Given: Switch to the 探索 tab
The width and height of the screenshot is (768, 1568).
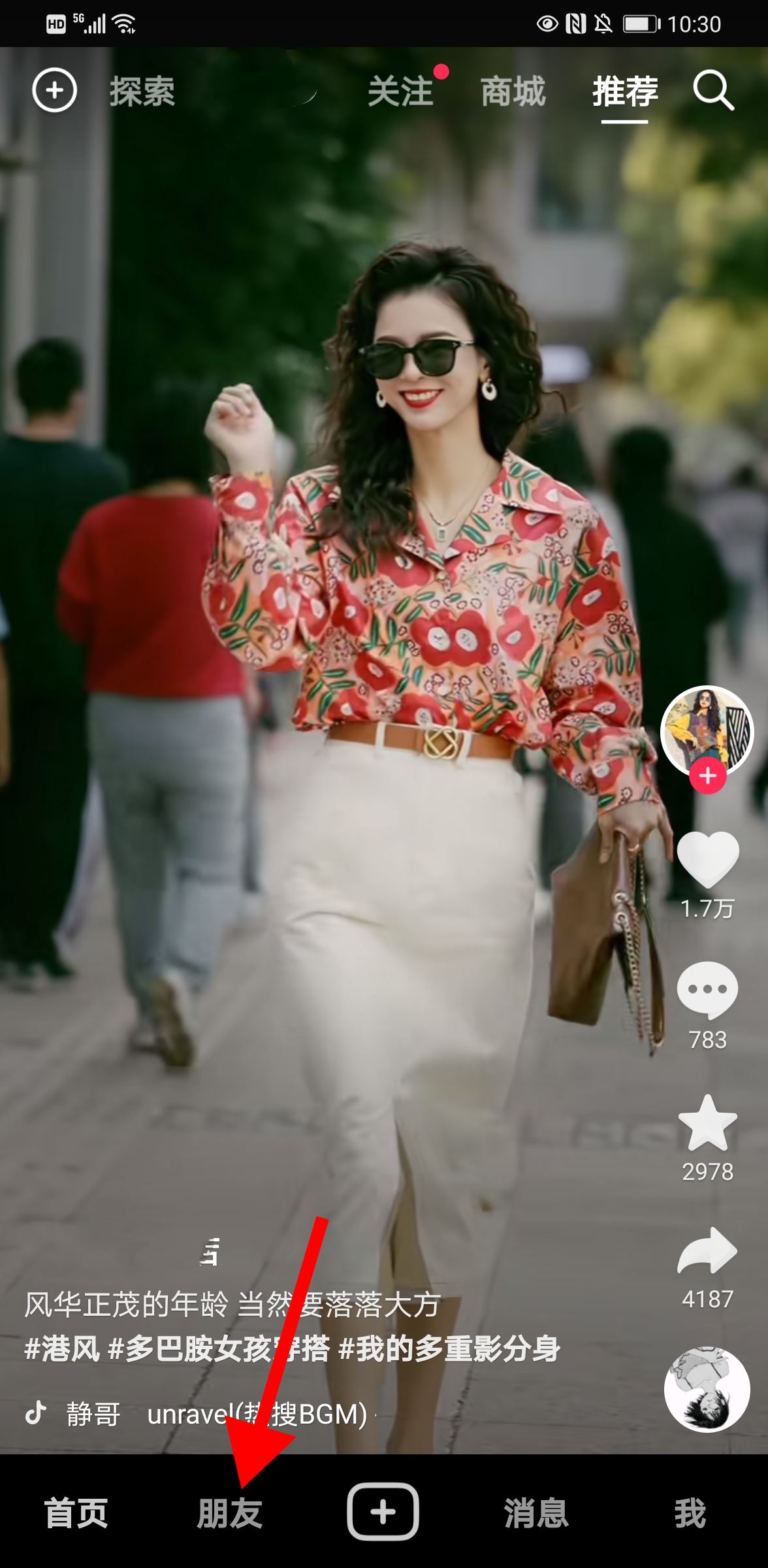Looking at the screenshot, I should (x=142, y=91).
